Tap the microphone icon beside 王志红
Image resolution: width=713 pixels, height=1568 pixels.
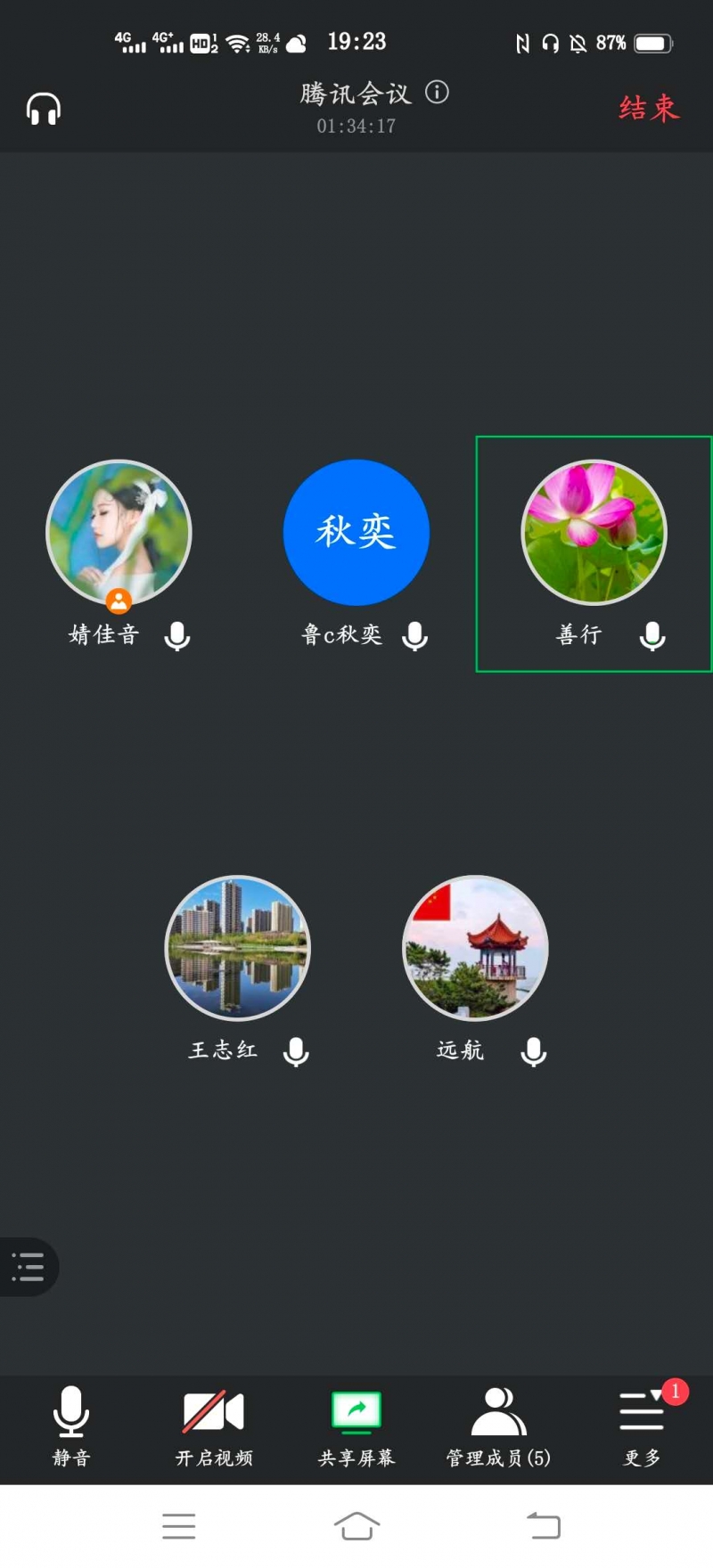coord(295,1050)
